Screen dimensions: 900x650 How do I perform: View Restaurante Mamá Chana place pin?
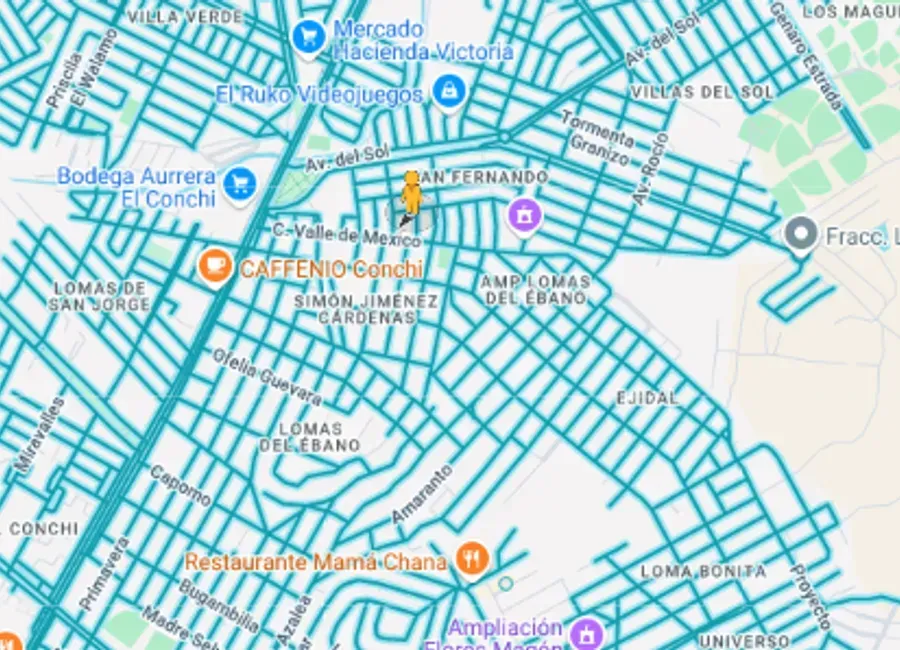pos(472,559)
